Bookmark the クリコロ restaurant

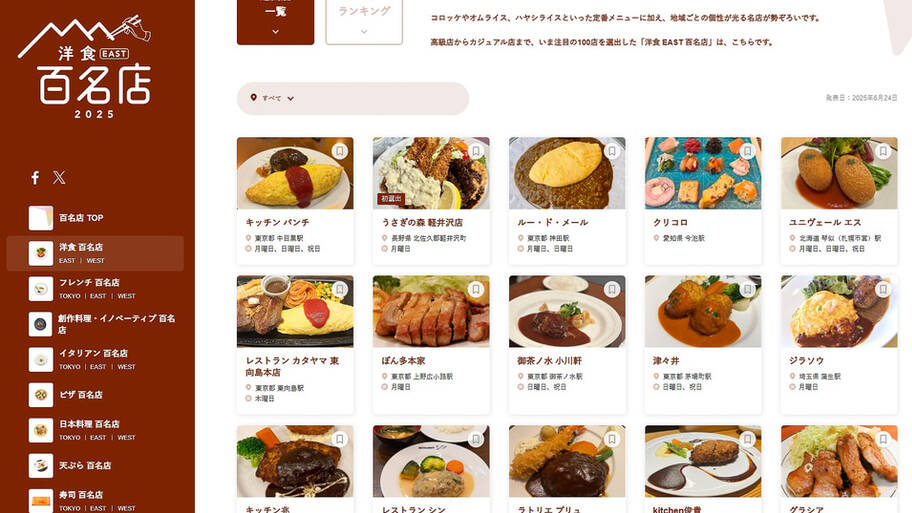[747, 151]
